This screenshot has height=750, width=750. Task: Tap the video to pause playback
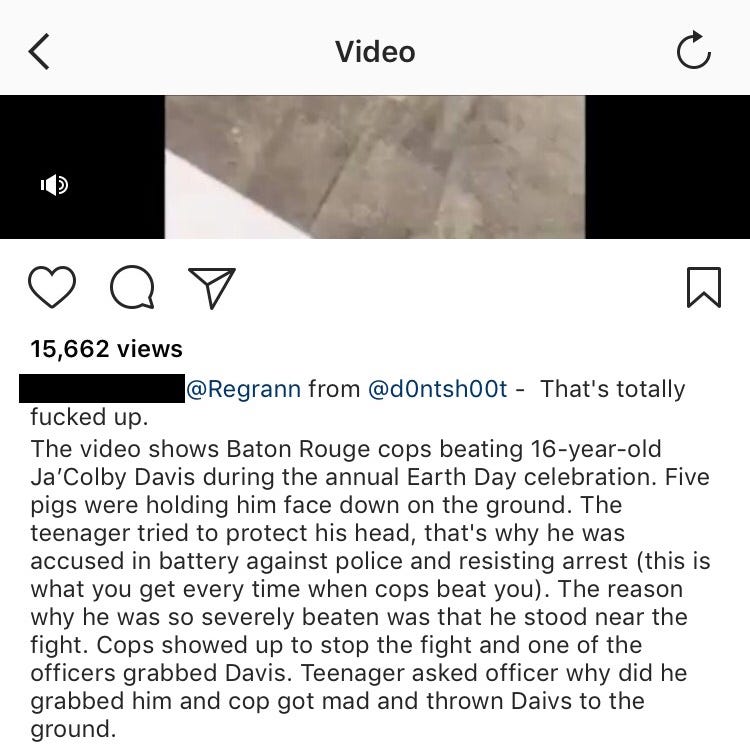click(374, 167)
